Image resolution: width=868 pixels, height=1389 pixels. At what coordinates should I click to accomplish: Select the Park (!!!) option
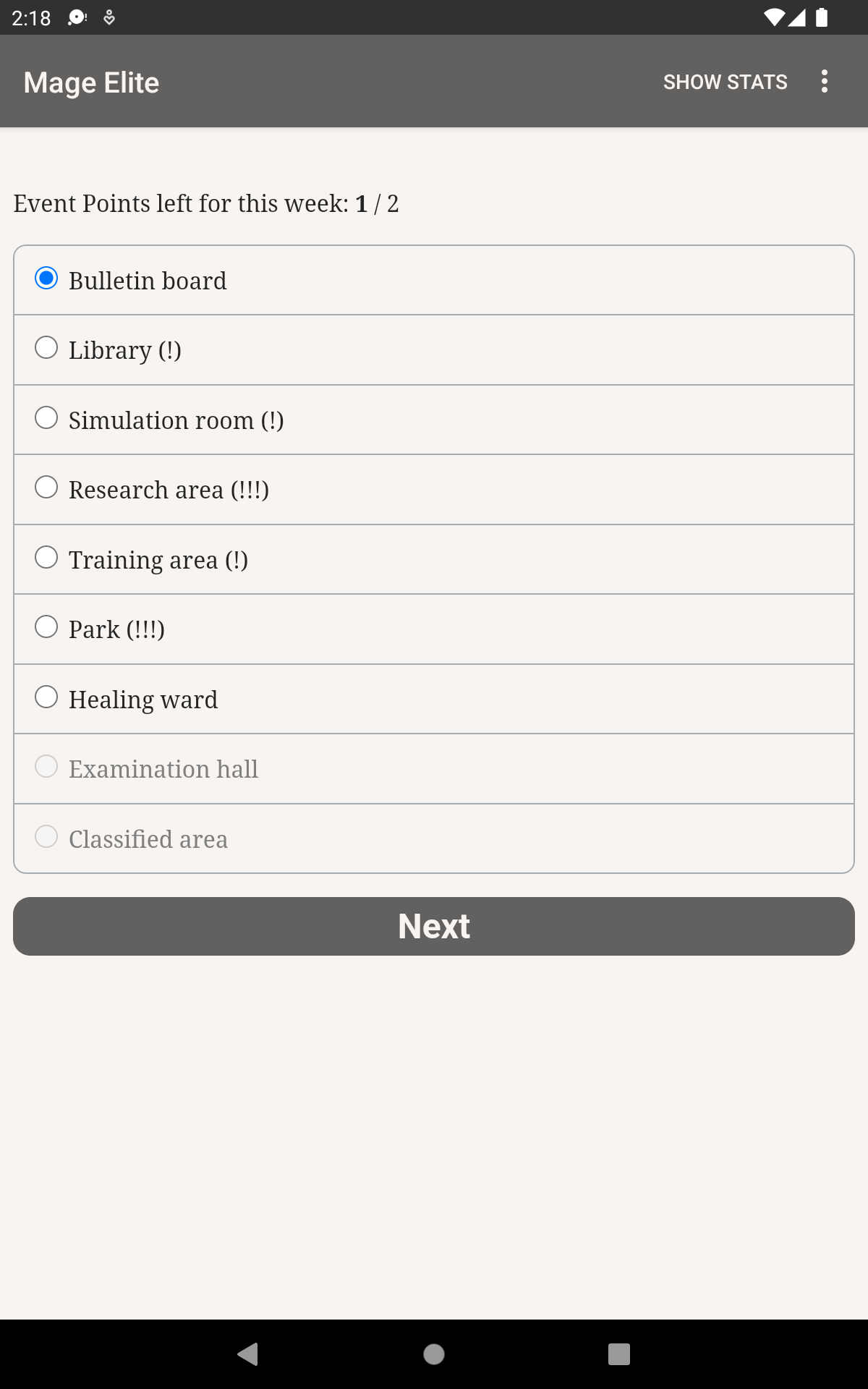pos(434,629)
